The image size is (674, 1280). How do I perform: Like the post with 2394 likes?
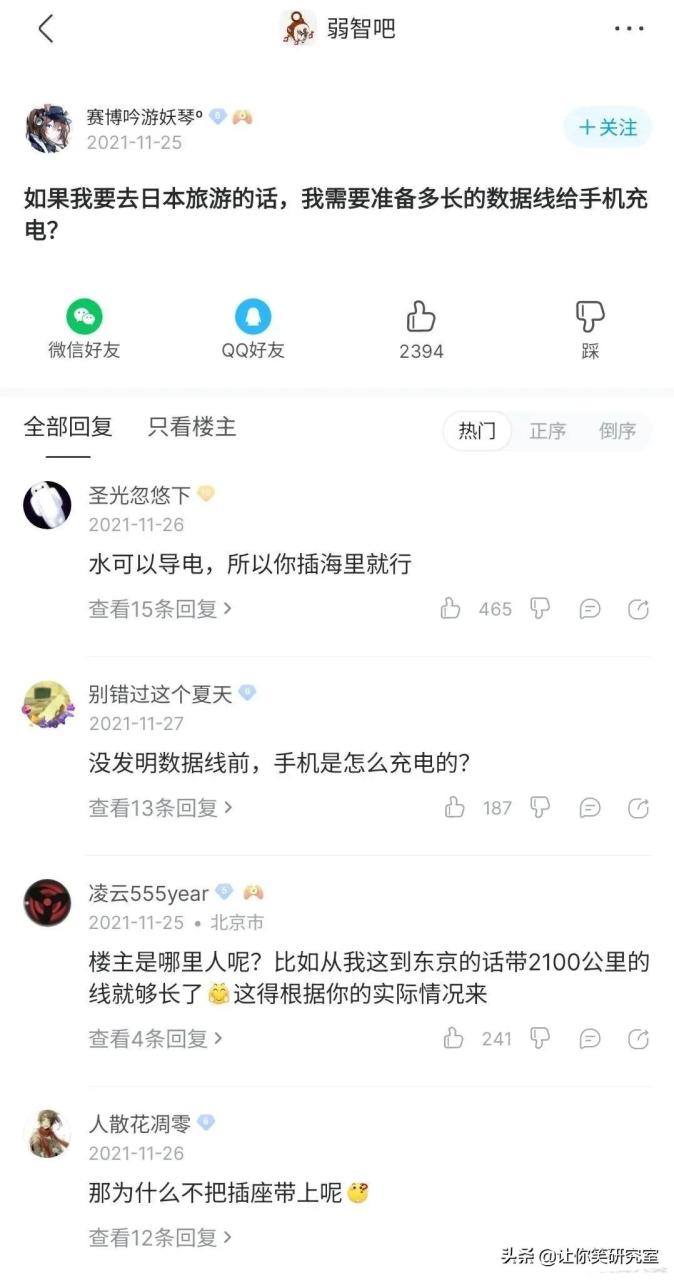point(421,329)
